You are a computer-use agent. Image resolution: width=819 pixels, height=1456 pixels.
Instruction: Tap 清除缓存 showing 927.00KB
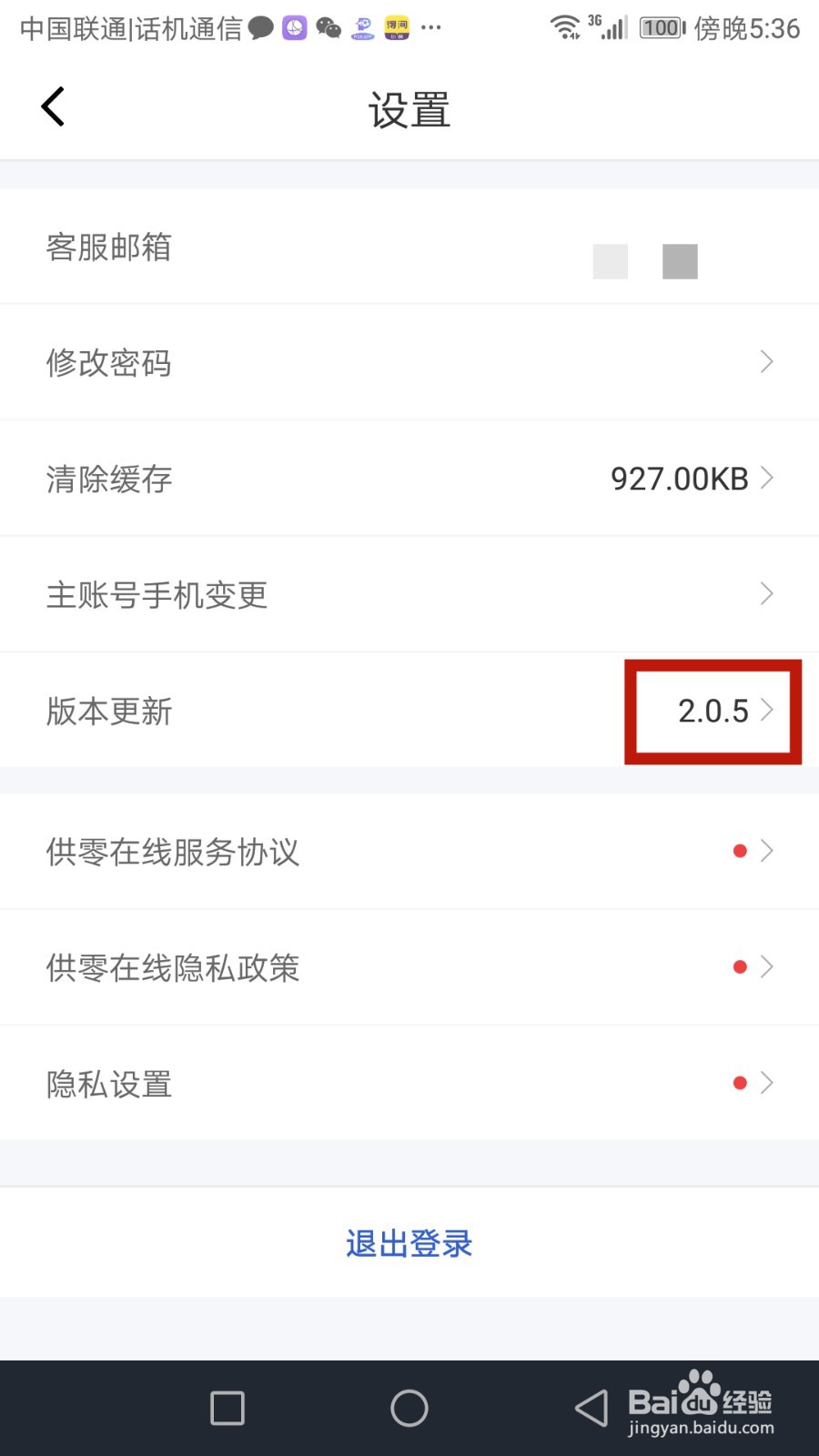click(108, 480)
